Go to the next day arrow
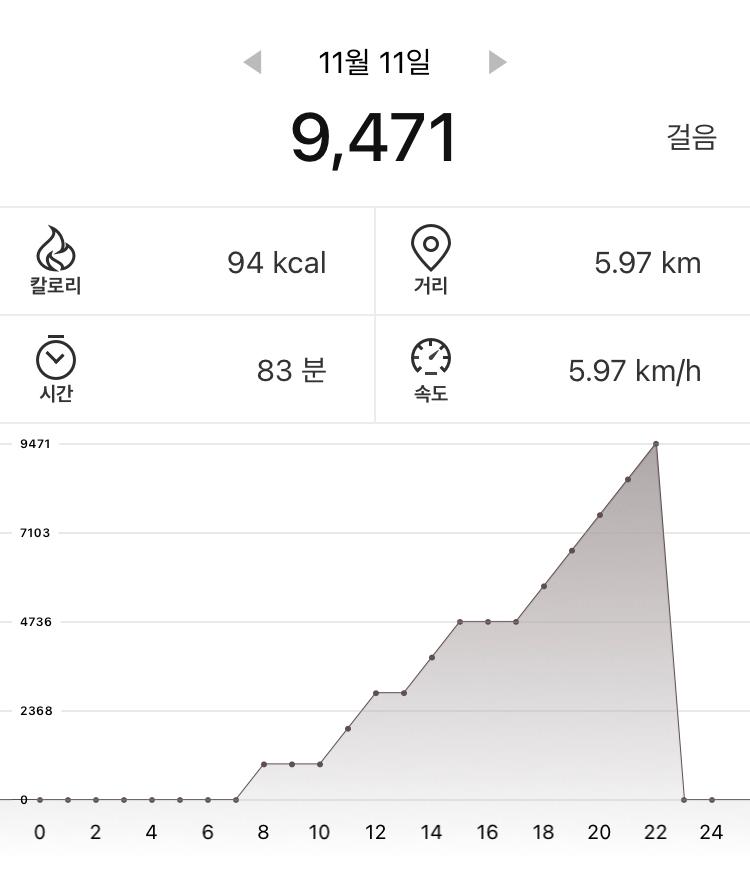750x876 pixels. (497, 63)
